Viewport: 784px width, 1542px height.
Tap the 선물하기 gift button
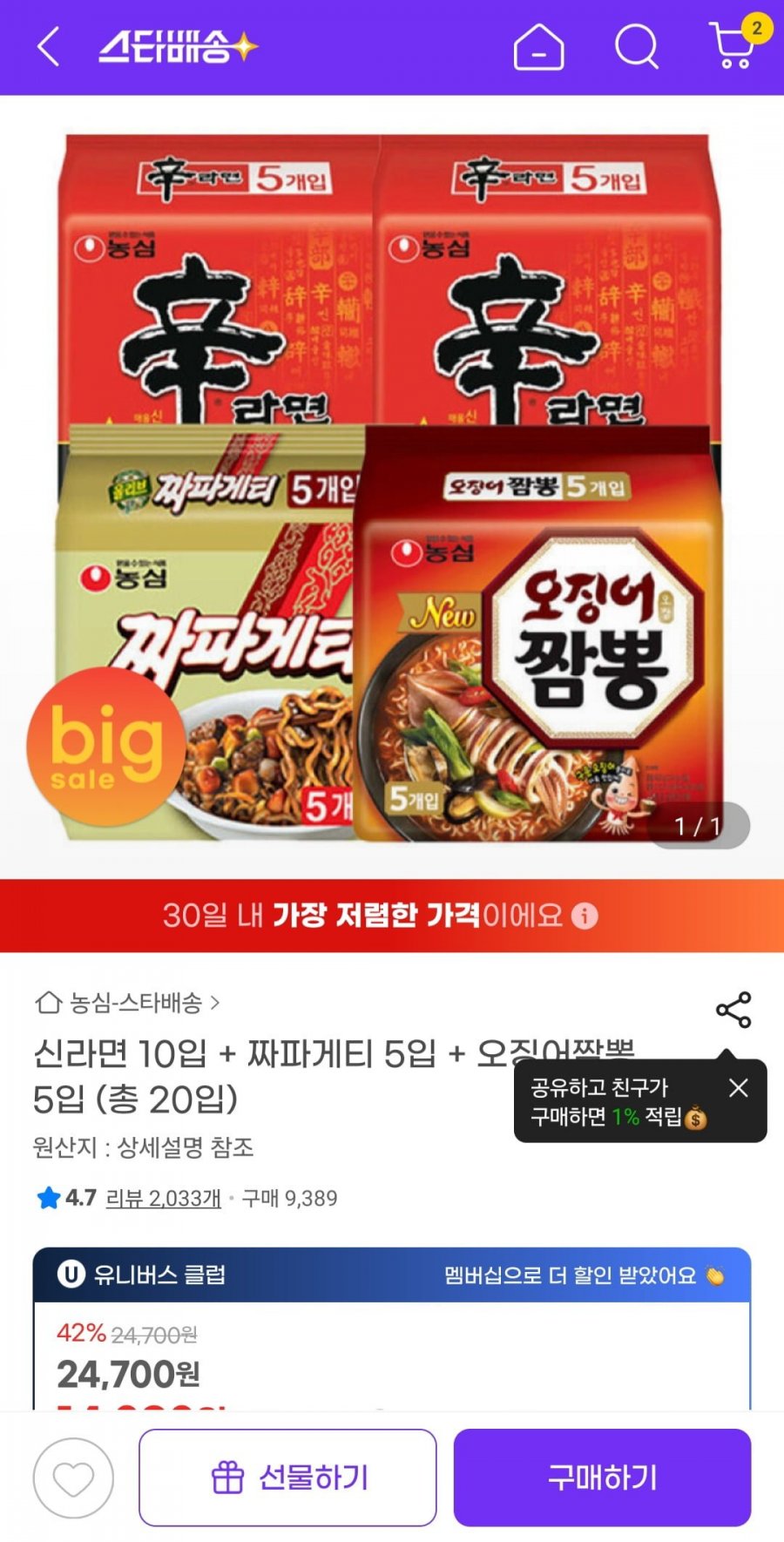coord(287,1478)
